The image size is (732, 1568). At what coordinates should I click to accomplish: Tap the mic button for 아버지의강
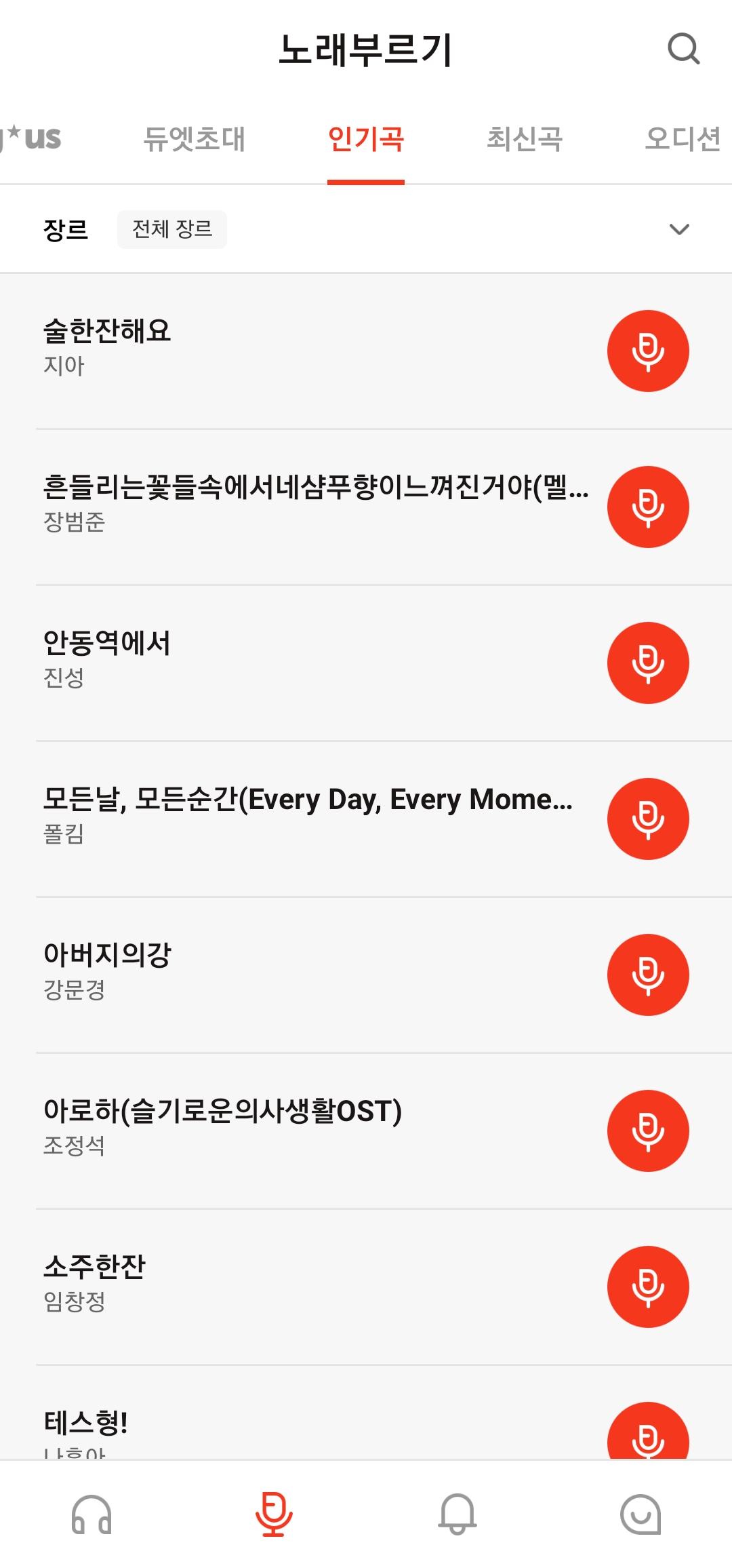[x=648, y=975]
